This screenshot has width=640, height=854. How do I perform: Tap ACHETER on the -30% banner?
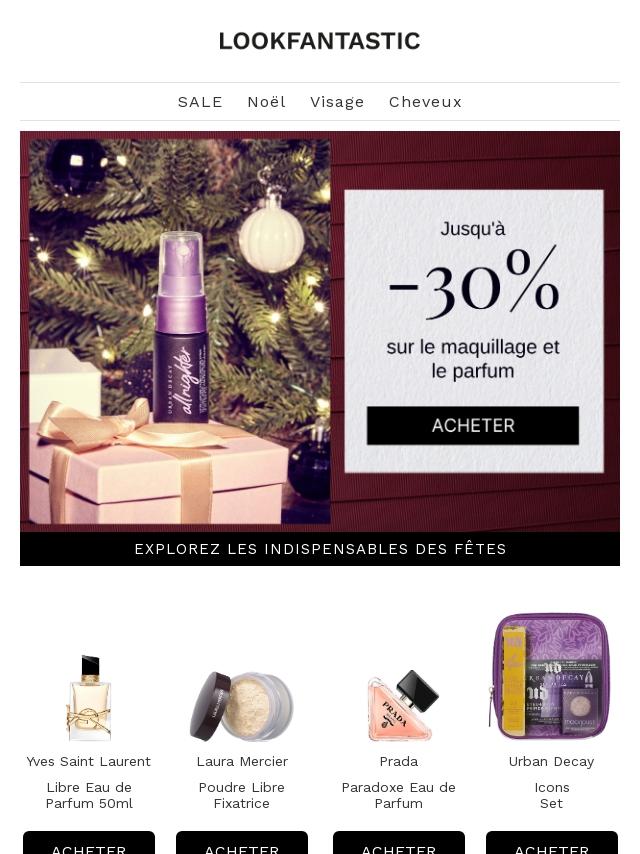472,425
